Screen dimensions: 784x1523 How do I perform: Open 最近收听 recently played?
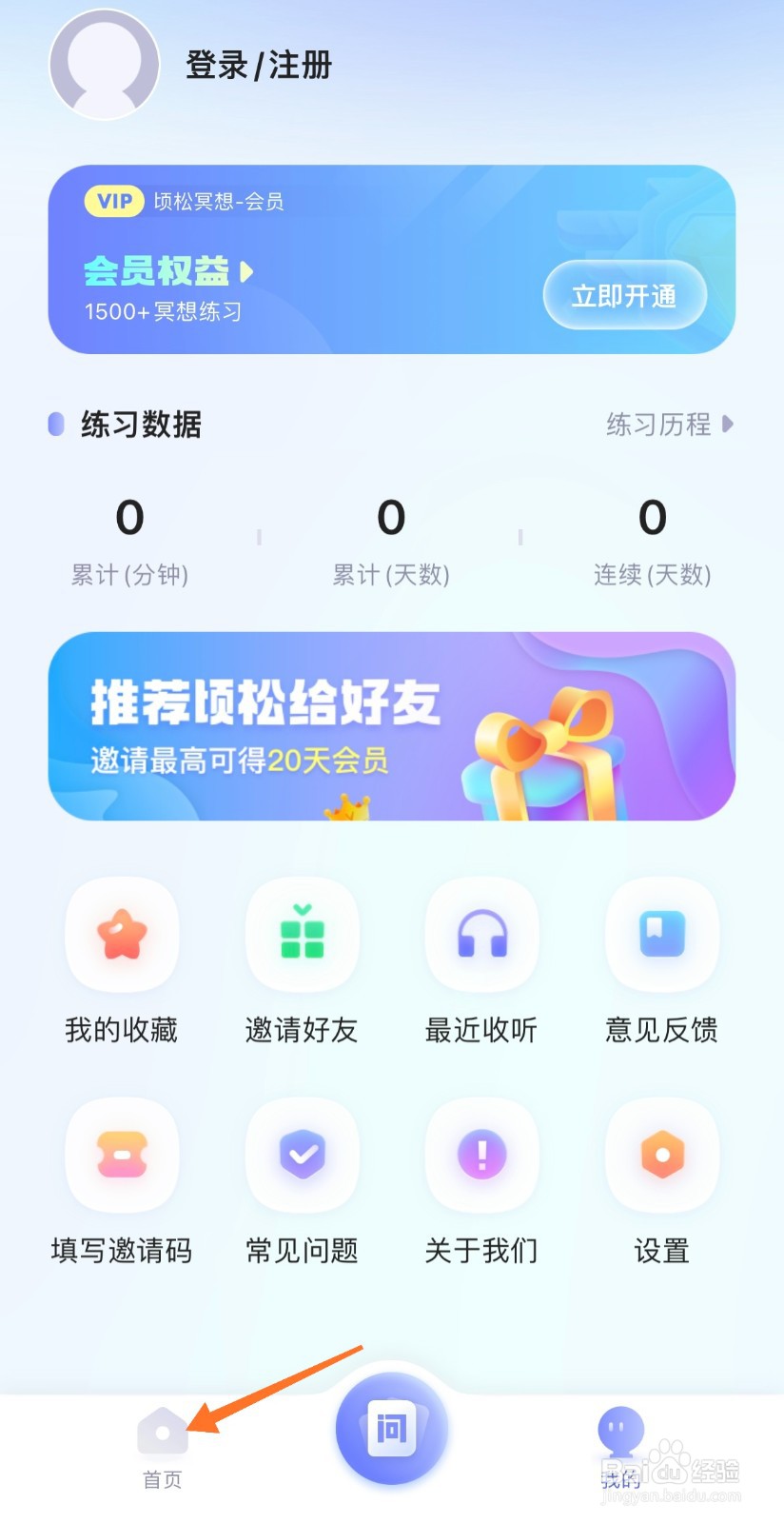(x=481, y=935)
